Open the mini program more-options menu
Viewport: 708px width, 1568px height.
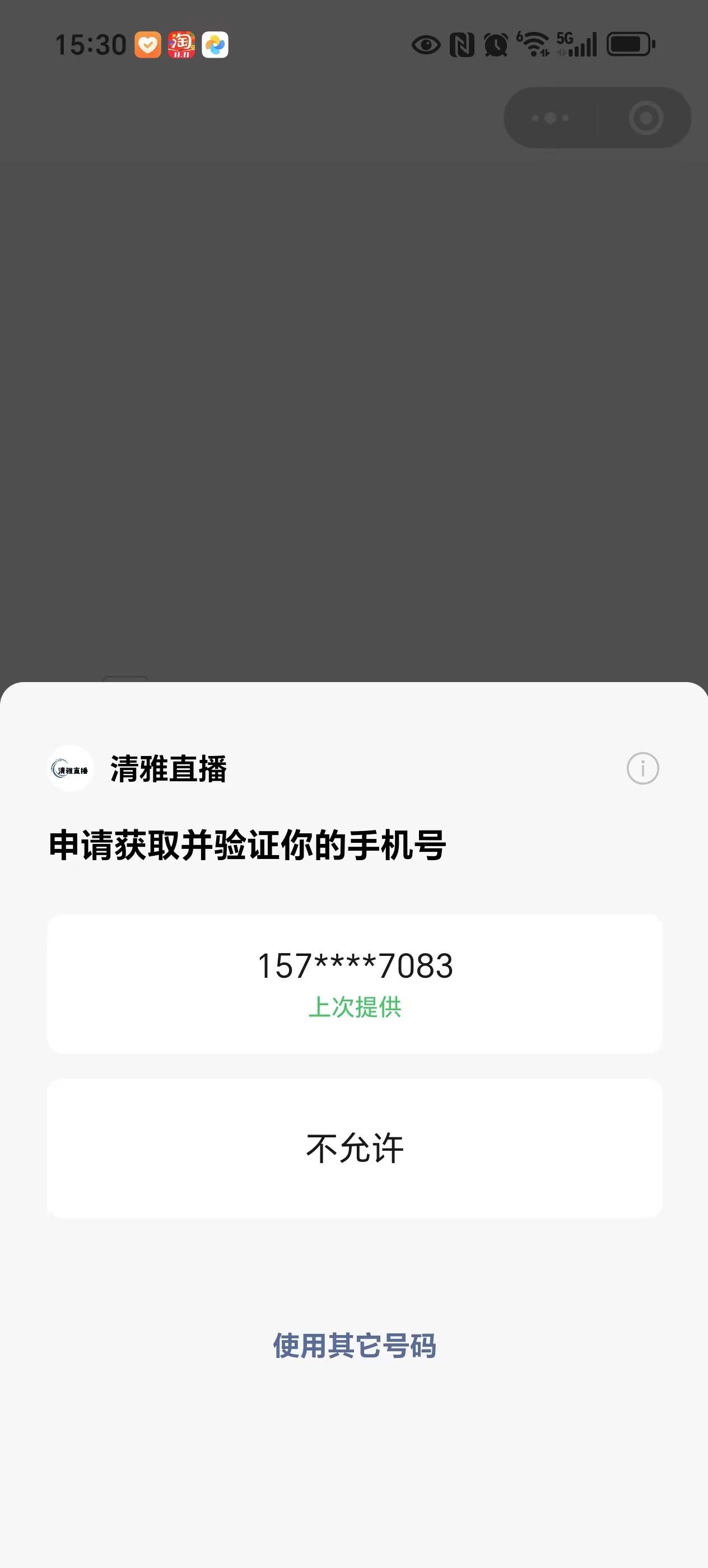[x=551, y=118]
